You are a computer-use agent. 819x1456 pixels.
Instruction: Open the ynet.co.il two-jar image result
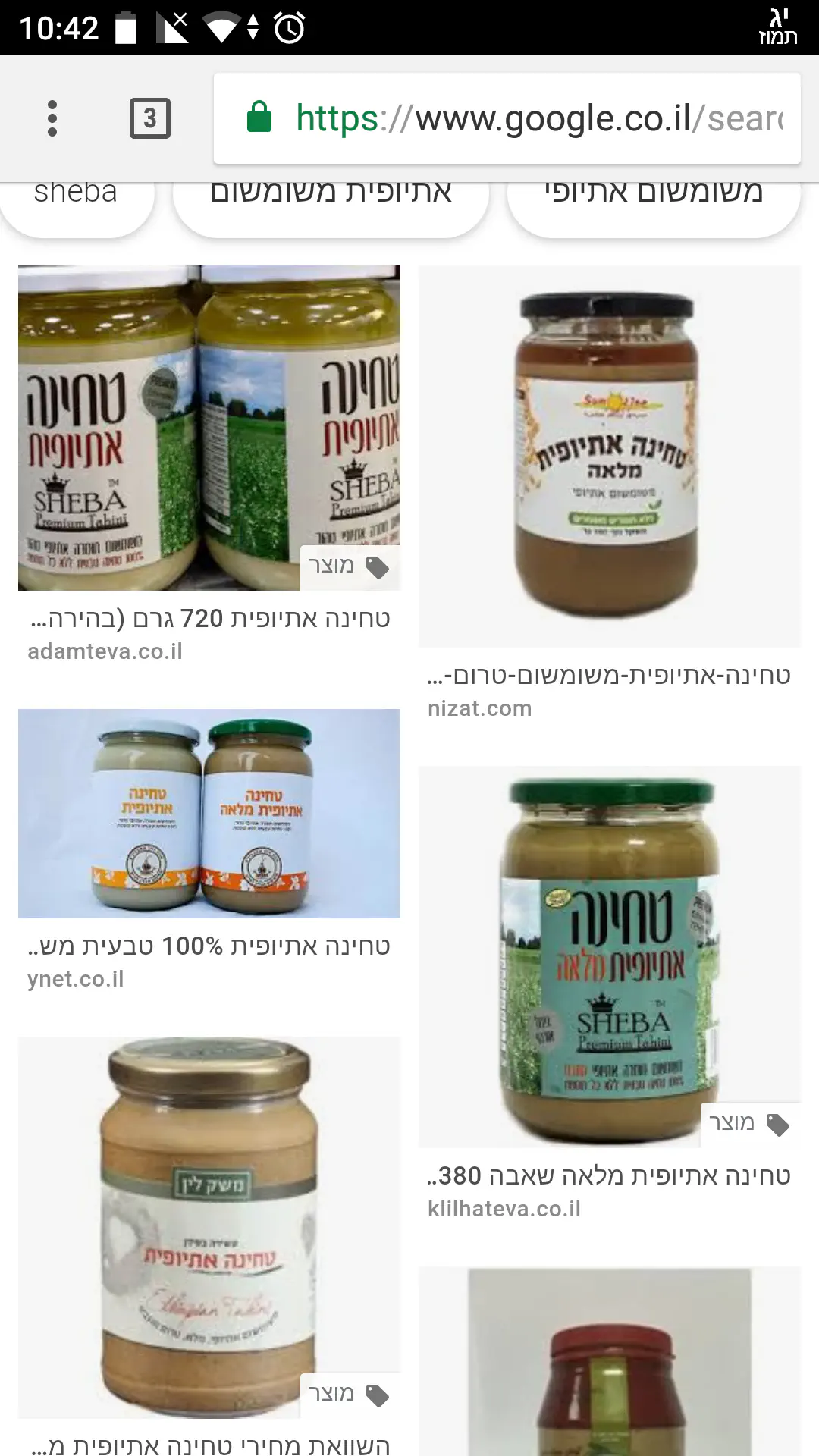pos(209,814)
